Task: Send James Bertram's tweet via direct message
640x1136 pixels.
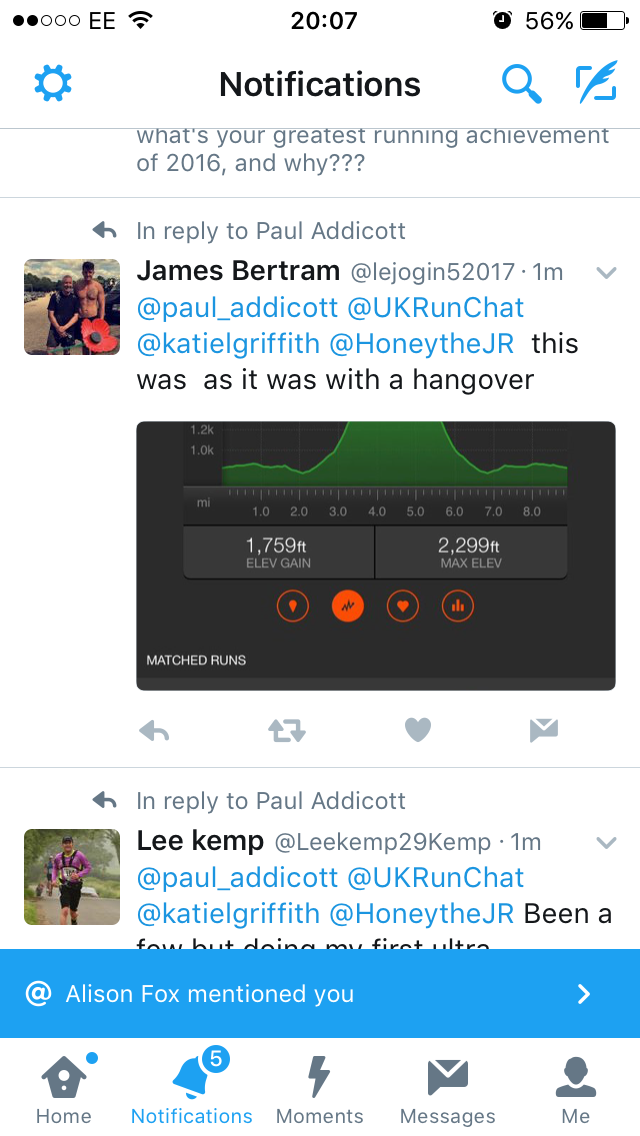Action: pos(543,731)
